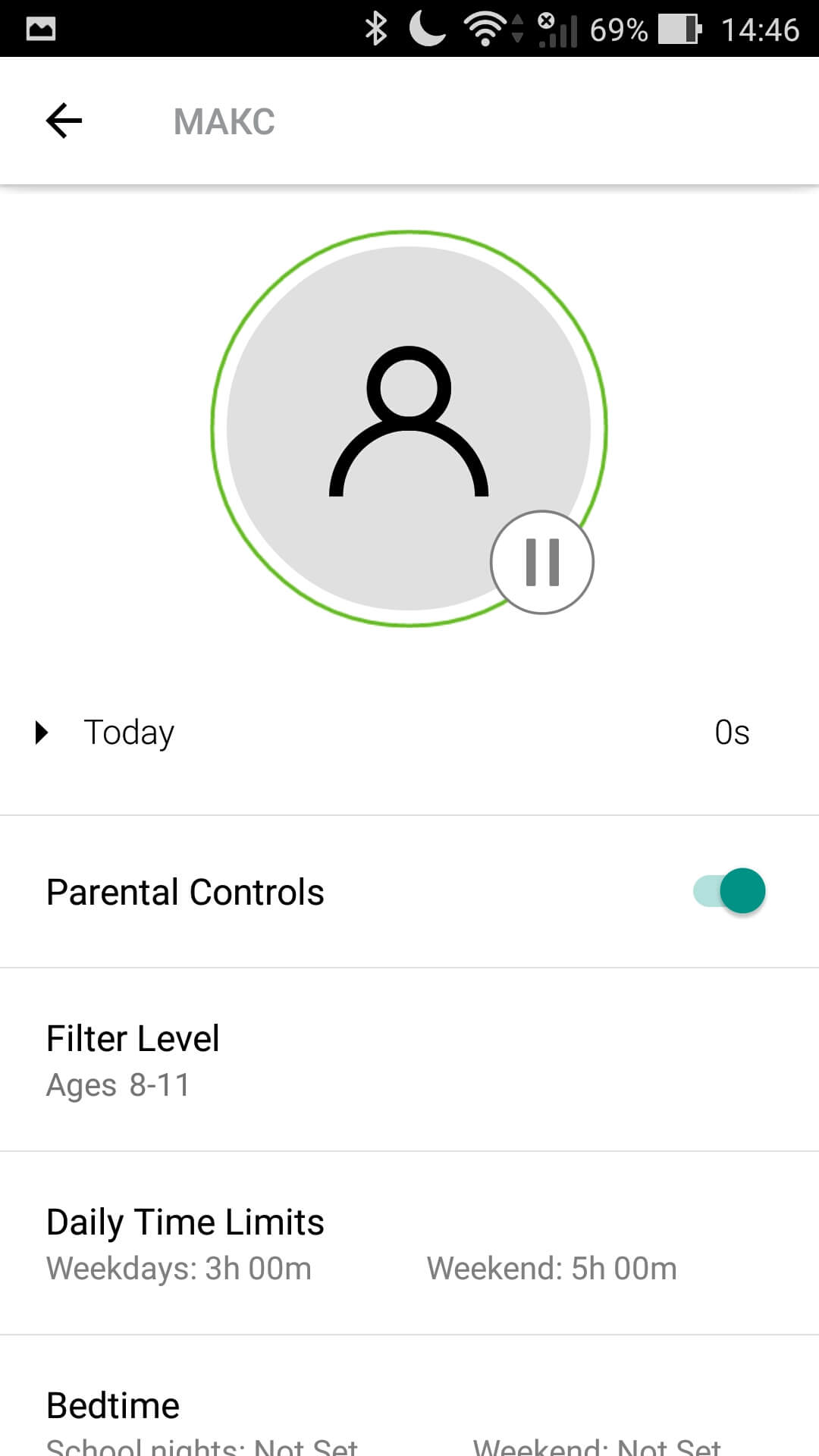Expand the Today usage section
Viewport: 819px width, 1456px height.
click(42, 733)
